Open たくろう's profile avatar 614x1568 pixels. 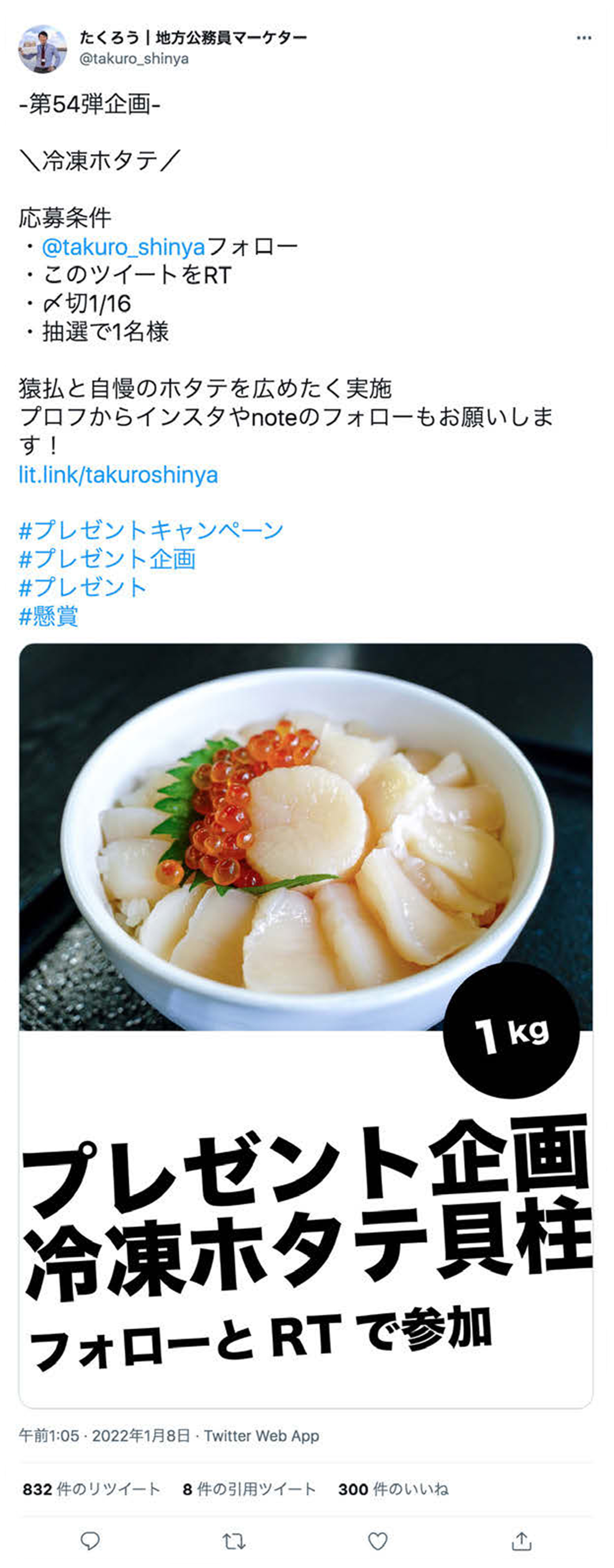(42, 48)
